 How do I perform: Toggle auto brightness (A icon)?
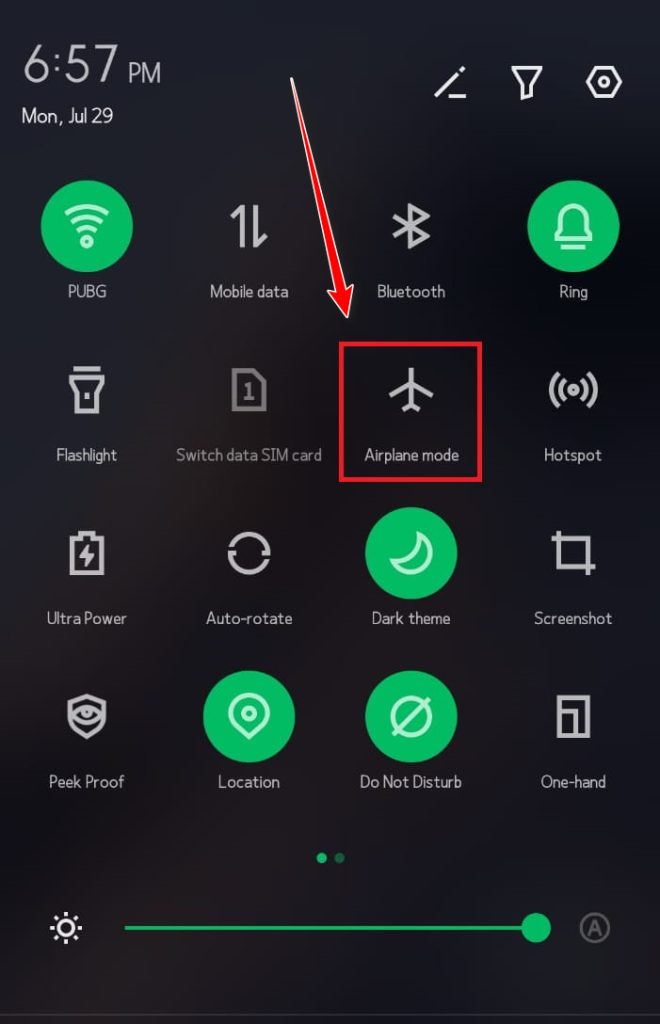(x=594, y=928)
